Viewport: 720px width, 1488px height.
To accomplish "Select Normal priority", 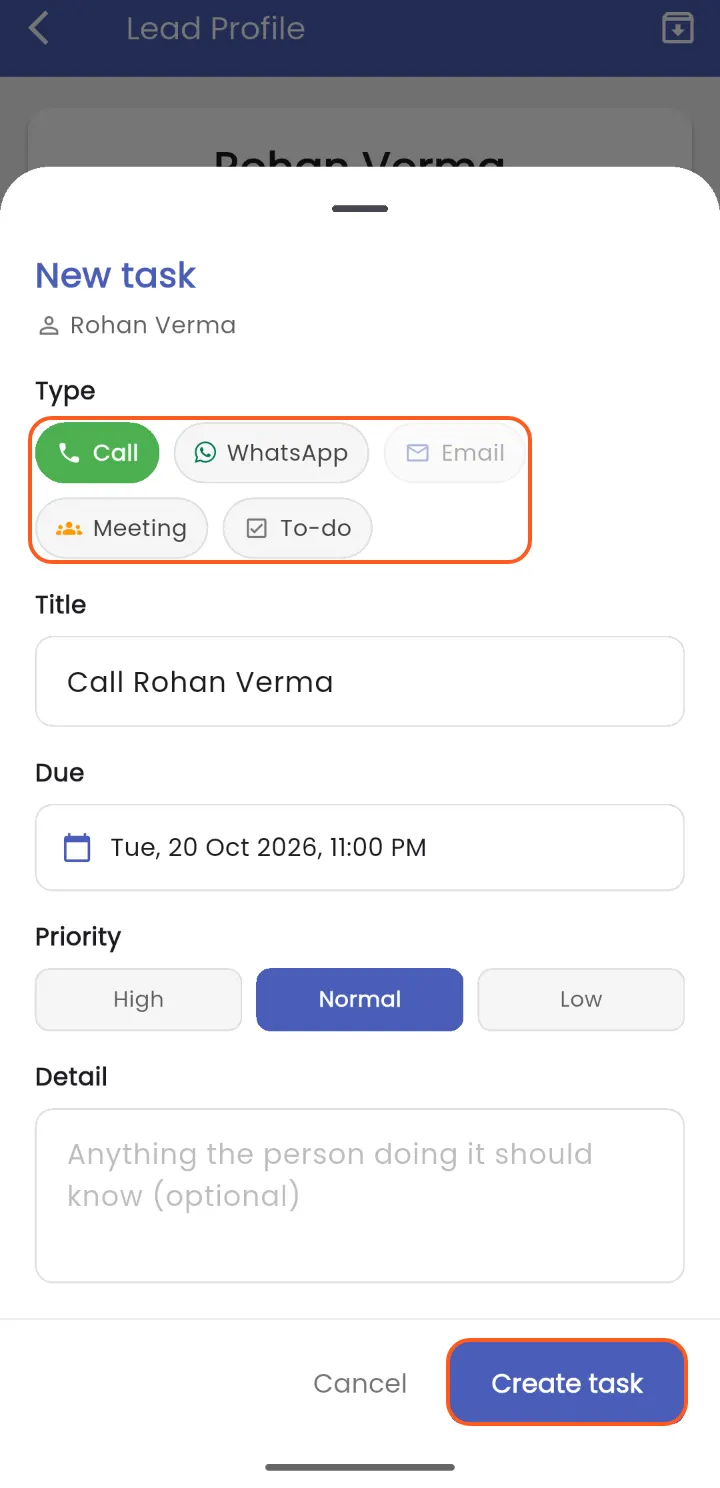I will pos(360,999).
